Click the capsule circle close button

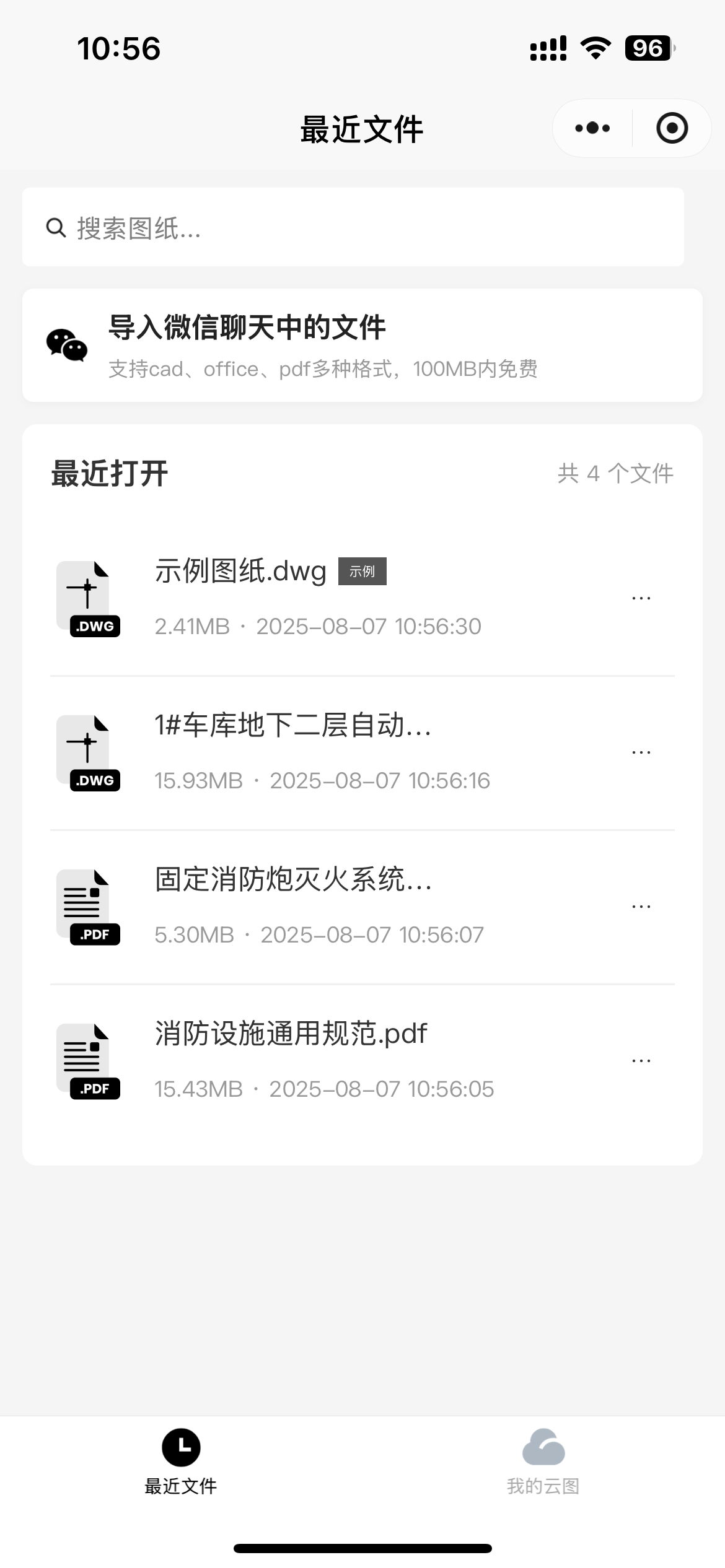[672, 128]
